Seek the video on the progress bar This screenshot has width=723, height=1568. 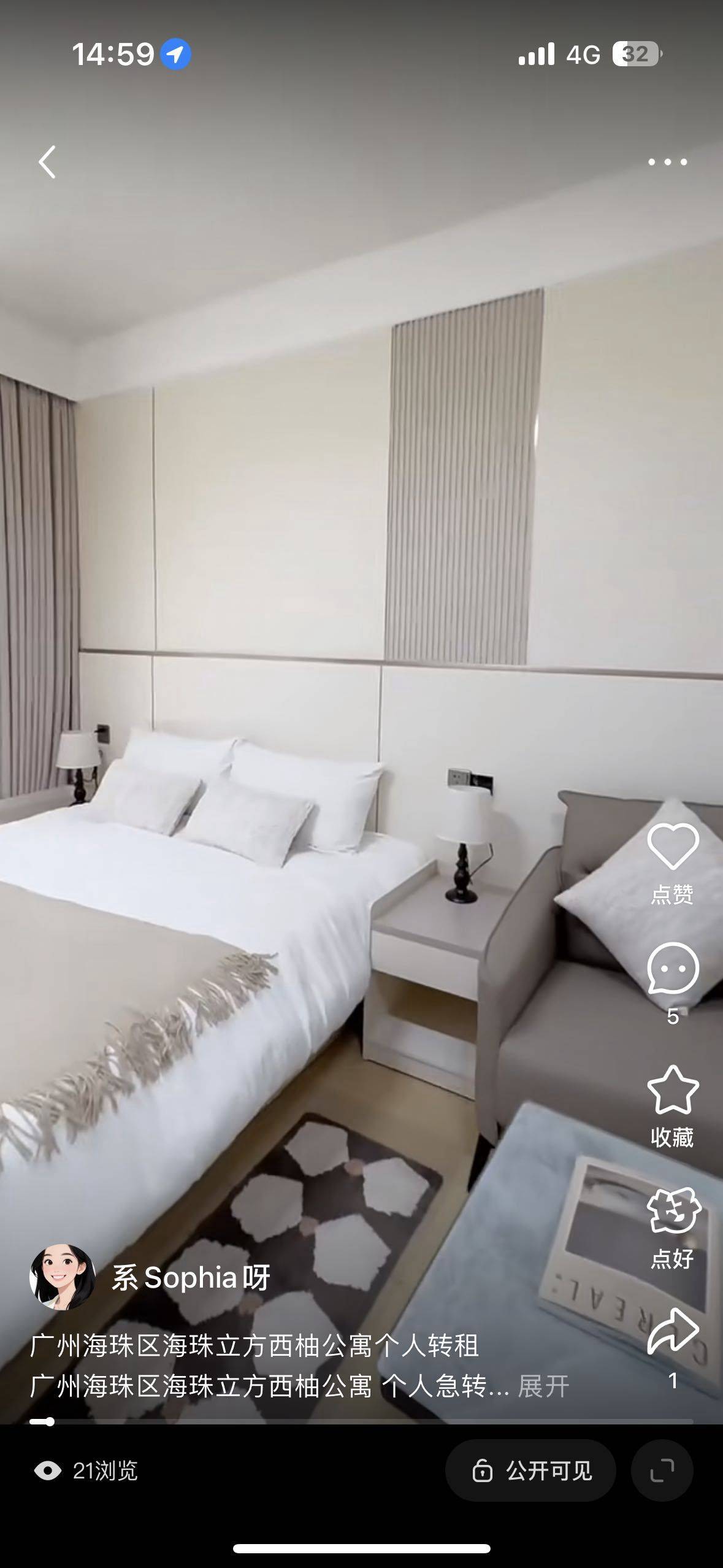tap(361, 1421)
